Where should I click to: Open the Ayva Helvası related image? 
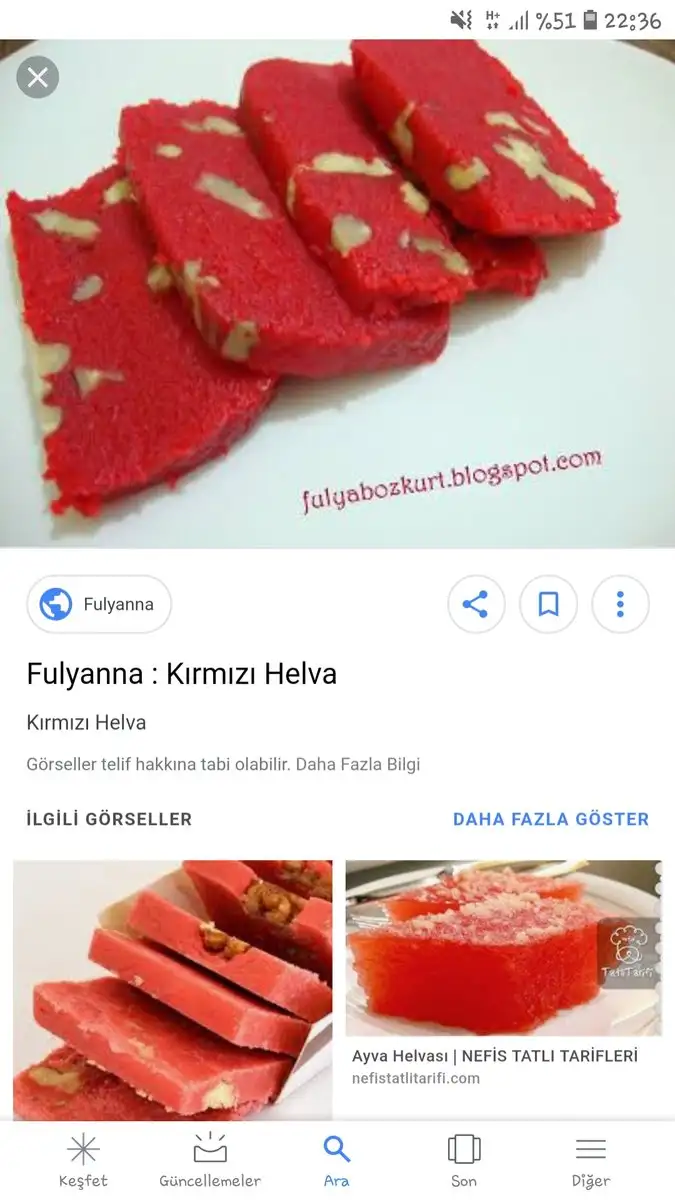[x=503, y=947]
